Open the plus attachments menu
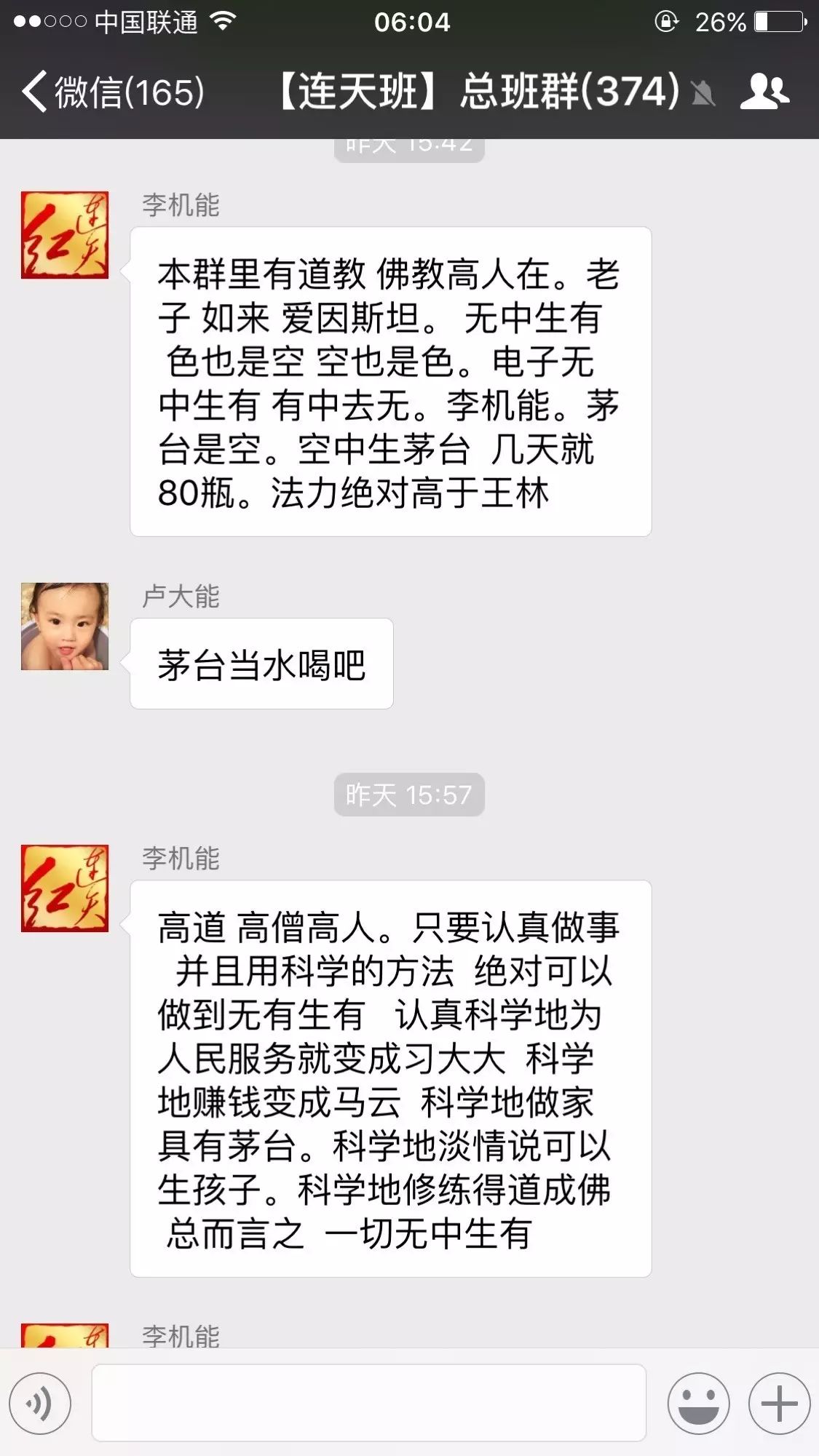819x1456 pixels. (779, 1403)
